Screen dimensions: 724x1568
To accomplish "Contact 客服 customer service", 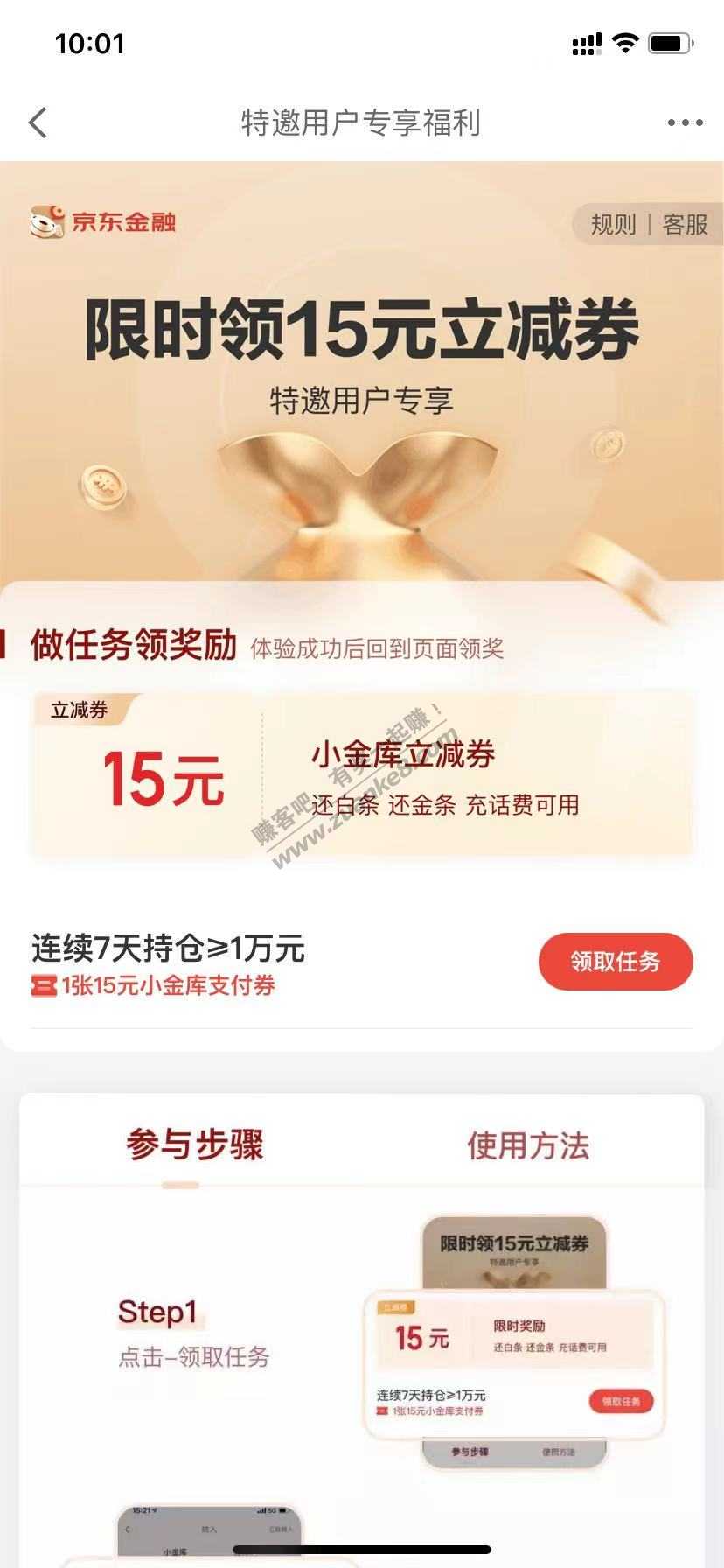I will [685, 225].
